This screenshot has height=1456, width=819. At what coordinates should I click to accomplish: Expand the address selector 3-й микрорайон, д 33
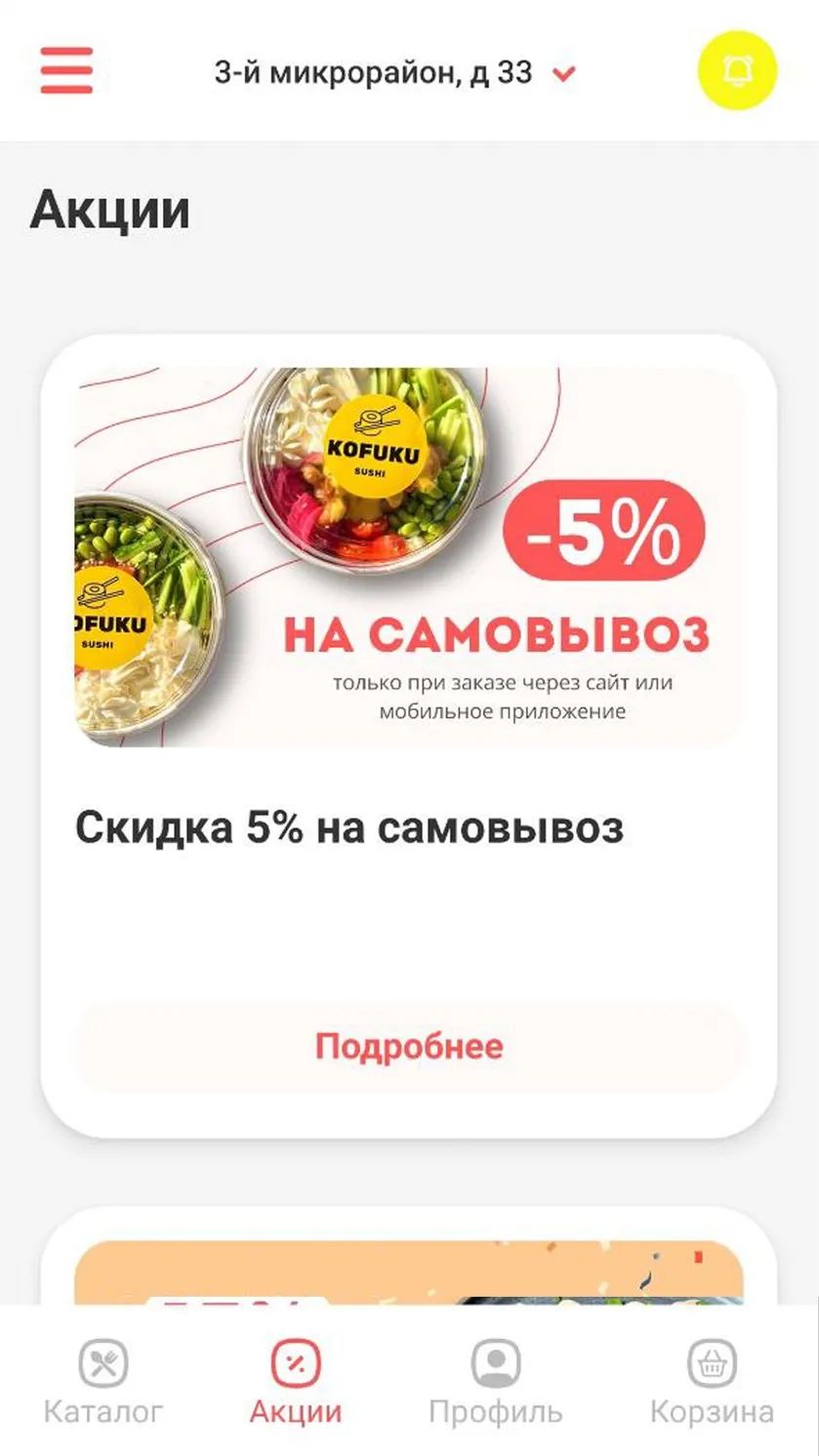[x=395, y=72]
